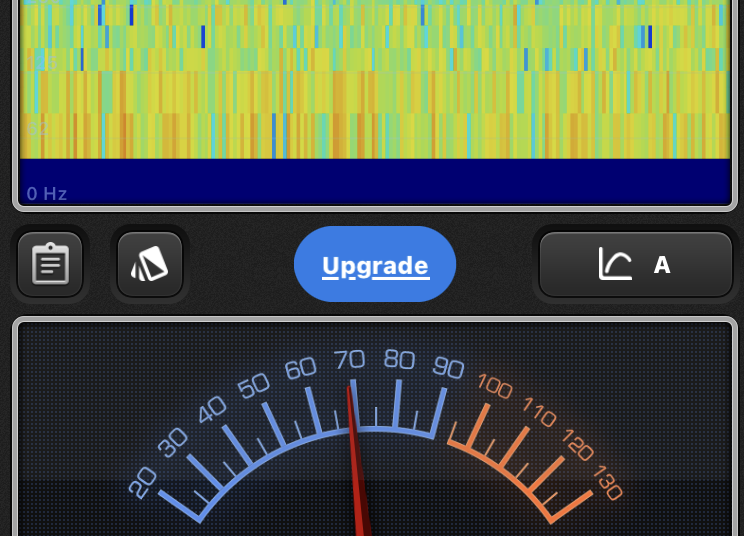The image size is (744, 536).
Task: Tap the eraser clear icon
Action: (150, 265)
